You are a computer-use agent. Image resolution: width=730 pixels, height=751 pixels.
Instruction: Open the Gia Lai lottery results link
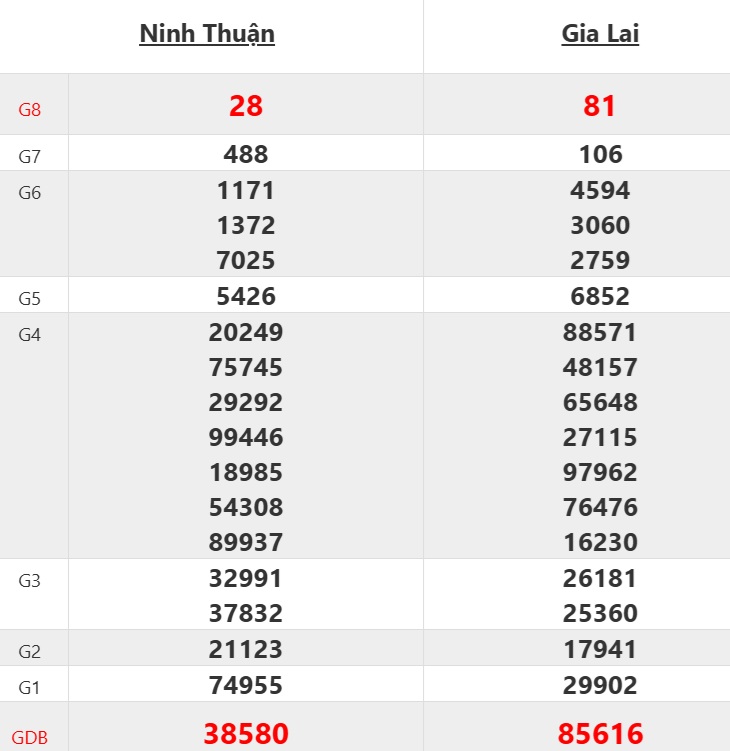599,34
